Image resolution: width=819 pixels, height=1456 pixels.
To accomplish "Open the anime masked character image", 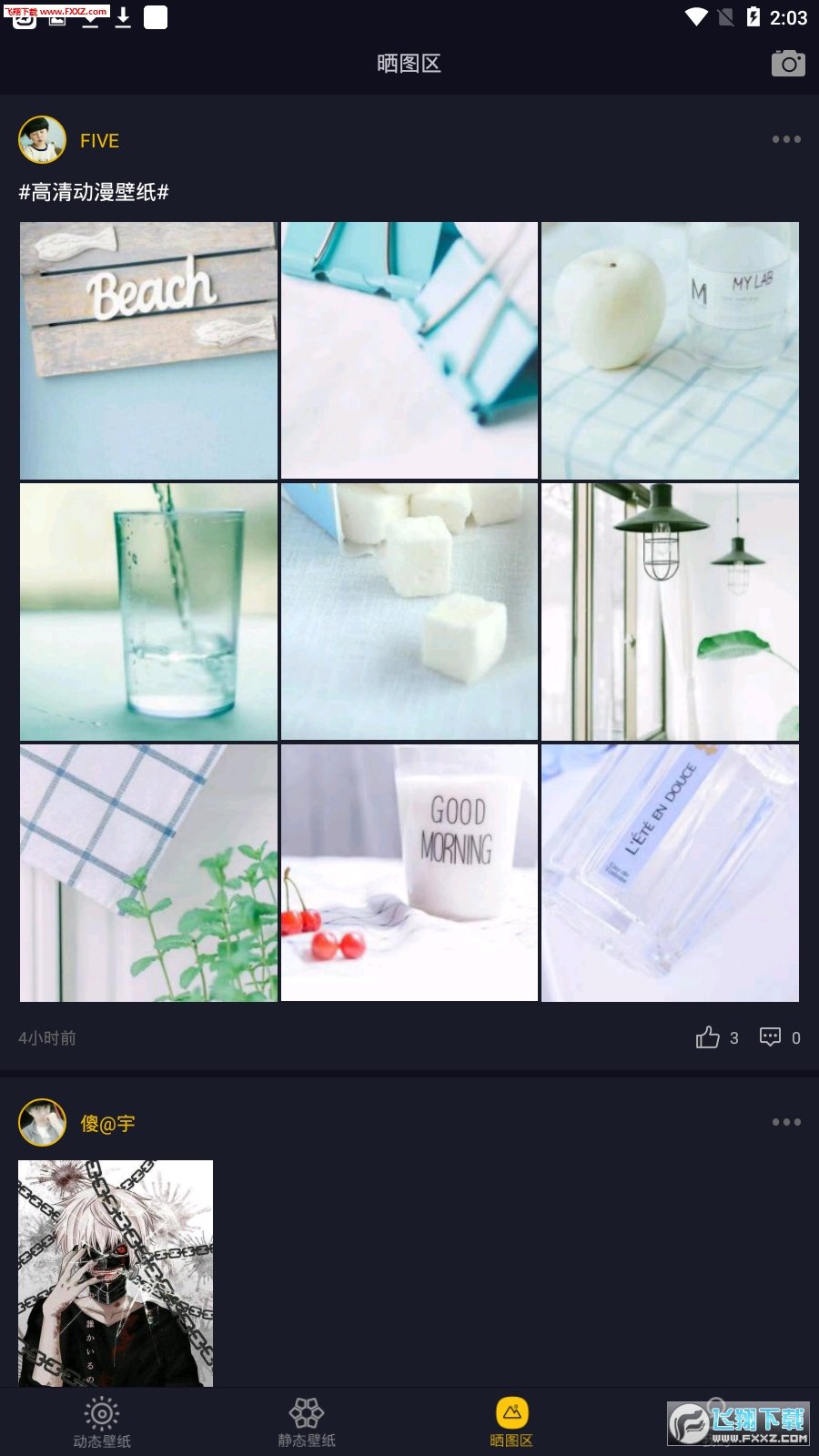I will (116, 1272).
